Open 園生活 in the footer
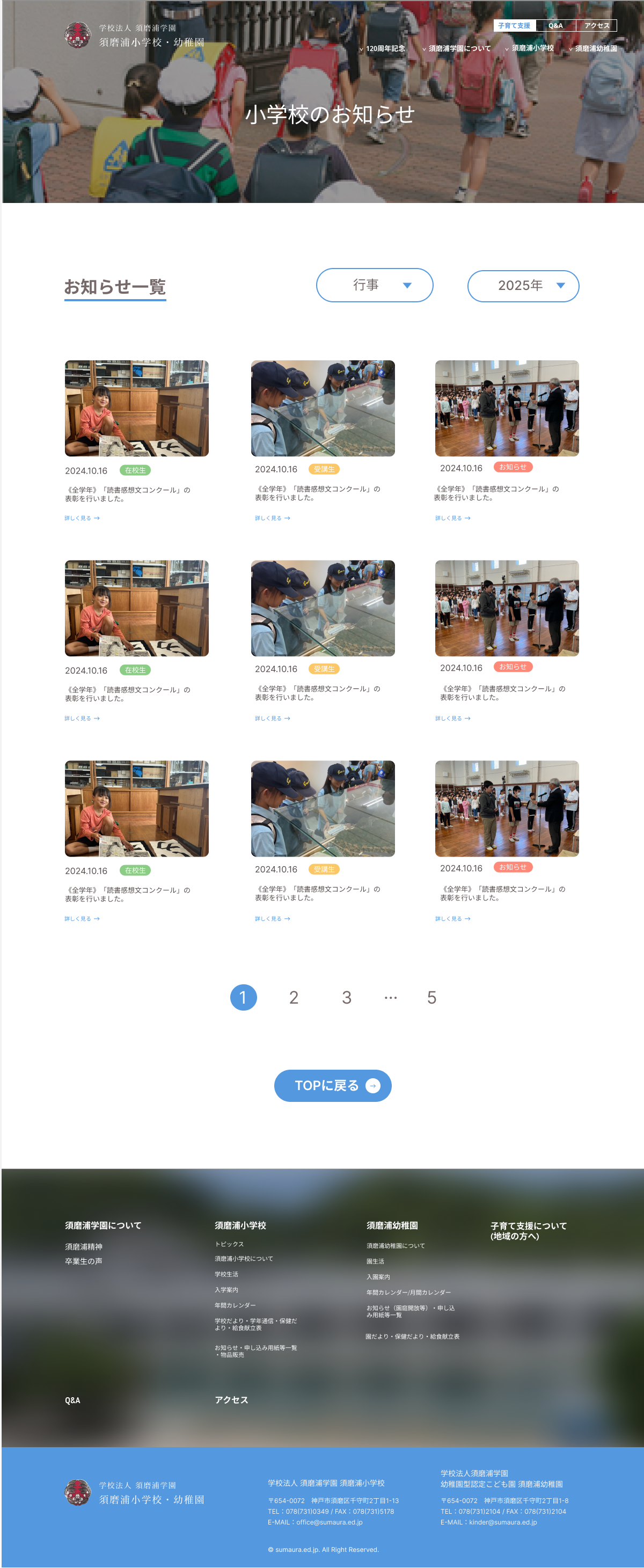Viewport: 644px width, 1568px height. 375,1261
